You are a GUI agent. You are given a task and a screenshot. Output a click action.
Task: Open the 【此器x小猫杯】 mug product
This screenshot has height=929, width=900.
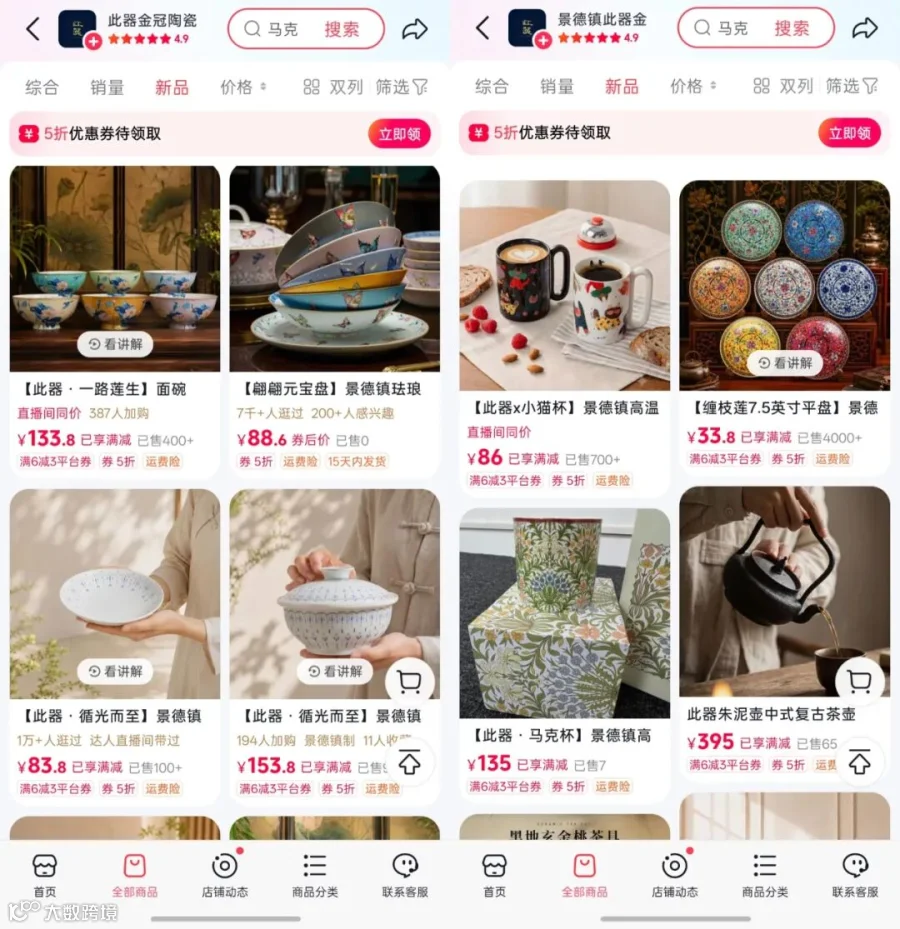pyautogui.click(x=565, y=338)
